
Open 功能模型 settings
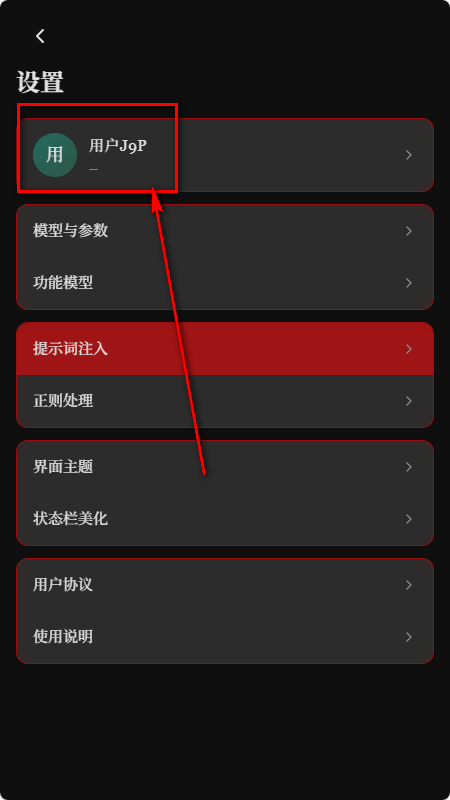[x=225, y=283]
